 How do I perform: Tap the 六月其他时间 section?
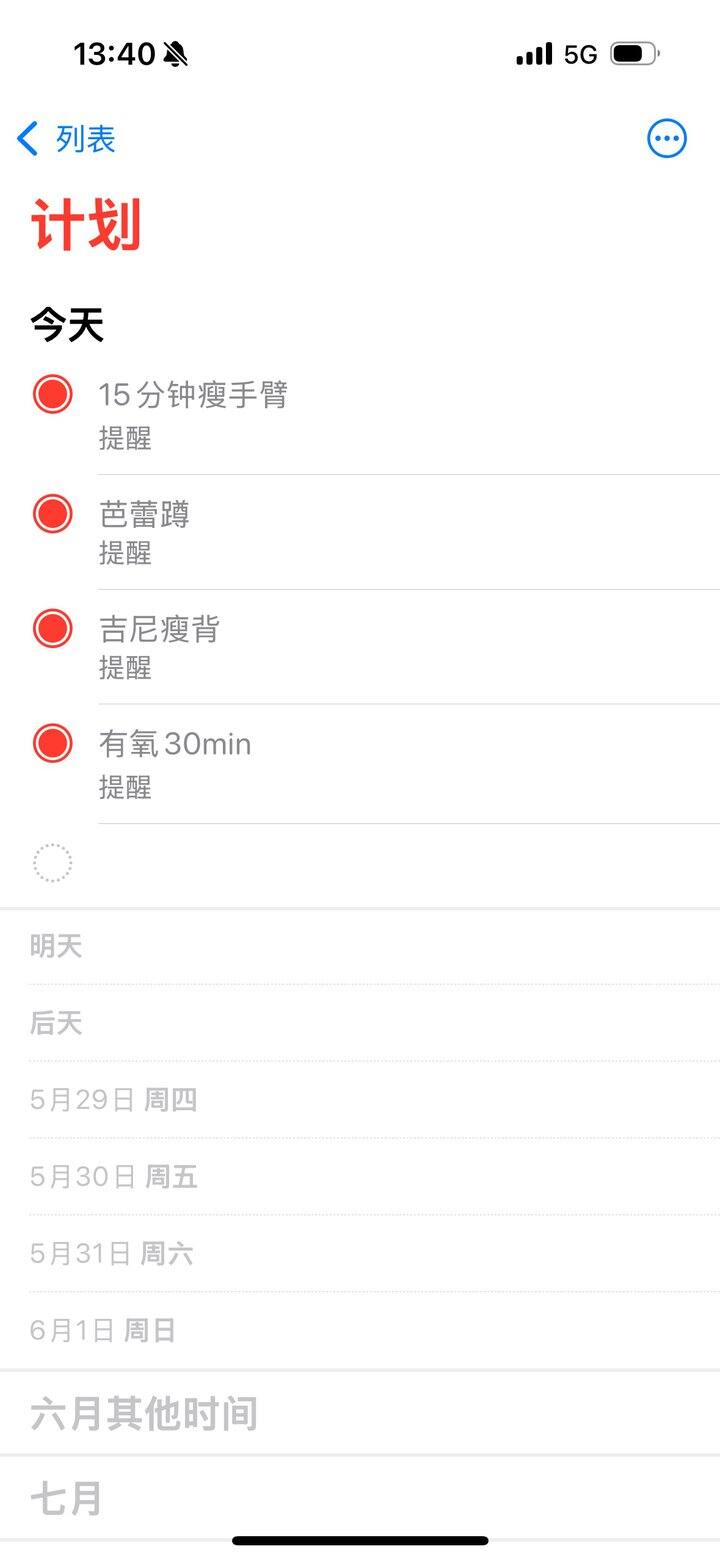coord(360,1413)
